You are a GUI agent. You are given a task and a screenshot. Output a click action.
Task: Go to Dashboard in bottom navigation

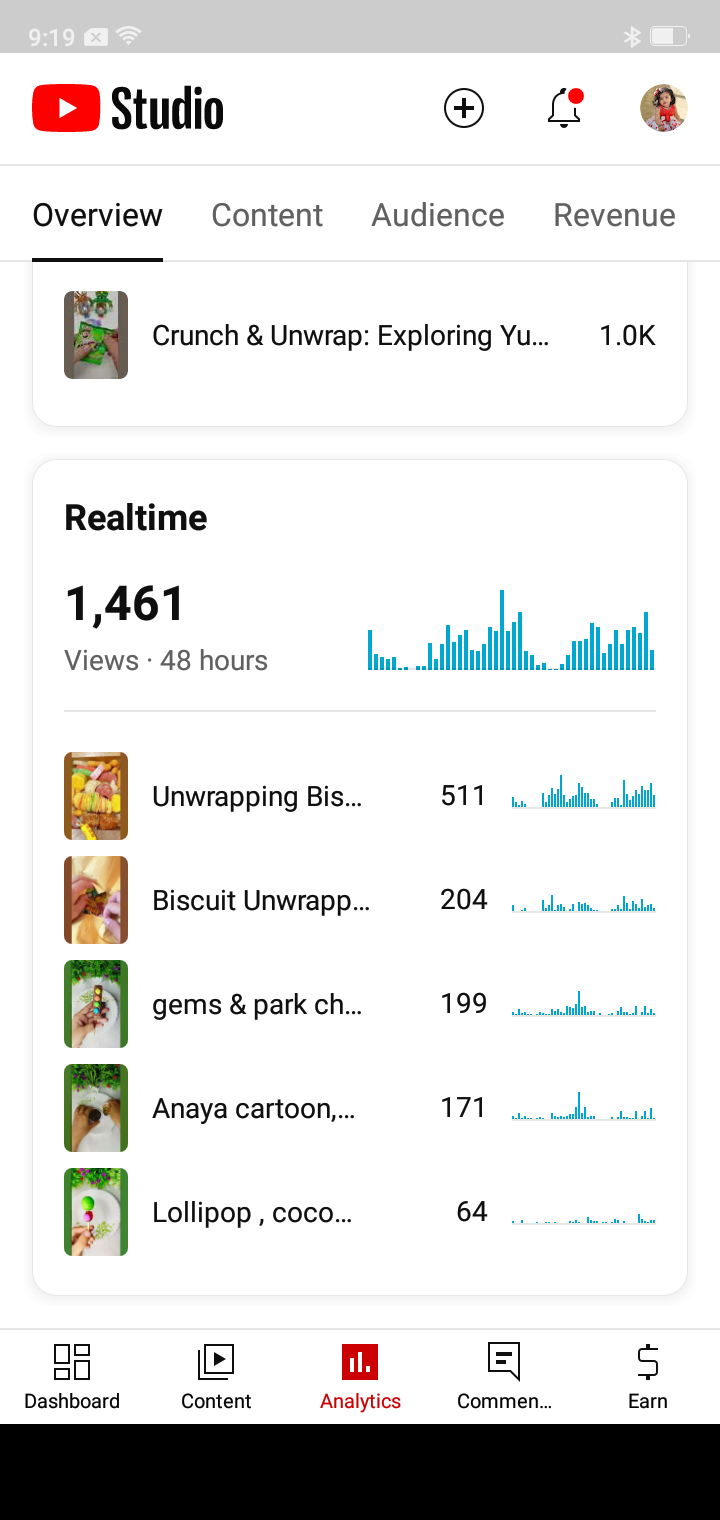click(x=72, y=1376)
